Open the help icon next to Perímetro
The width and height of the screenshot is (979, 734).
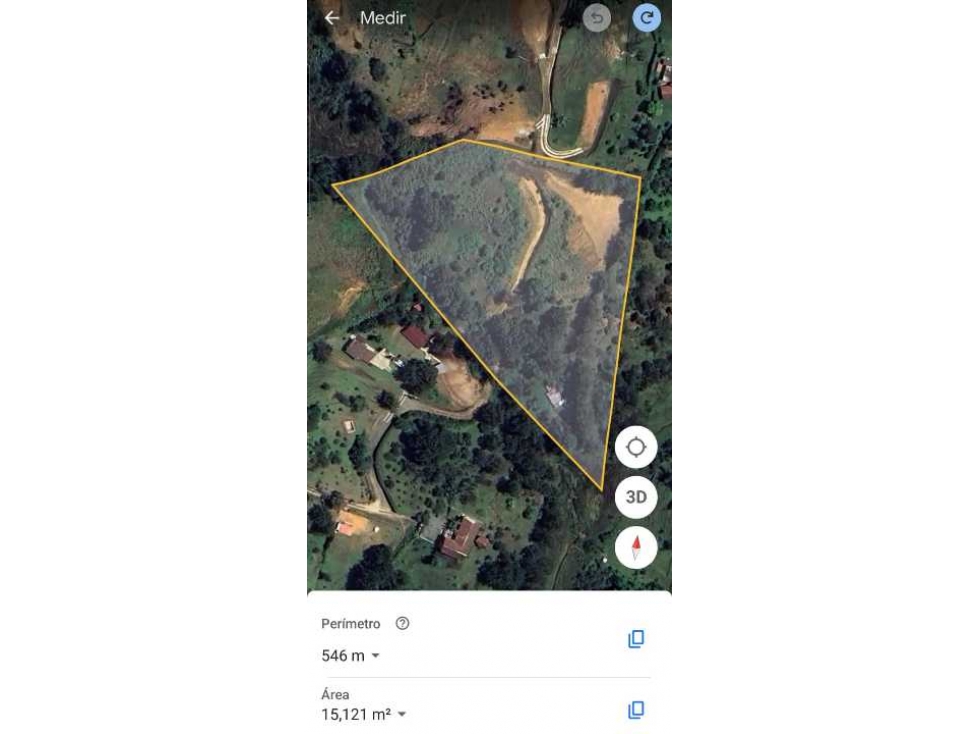coord(402,624)
